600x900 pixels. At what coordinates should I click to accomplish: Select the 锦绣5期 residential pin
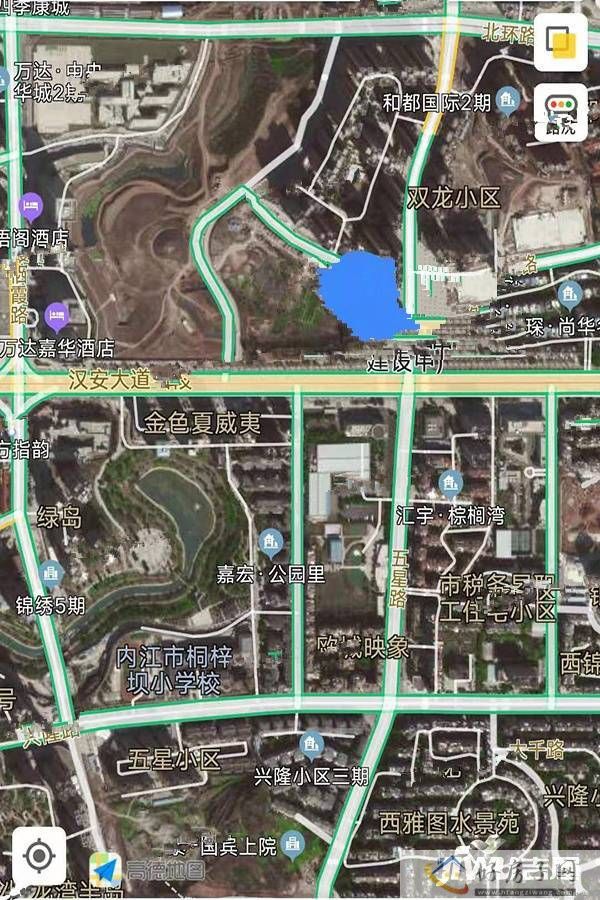52,574
